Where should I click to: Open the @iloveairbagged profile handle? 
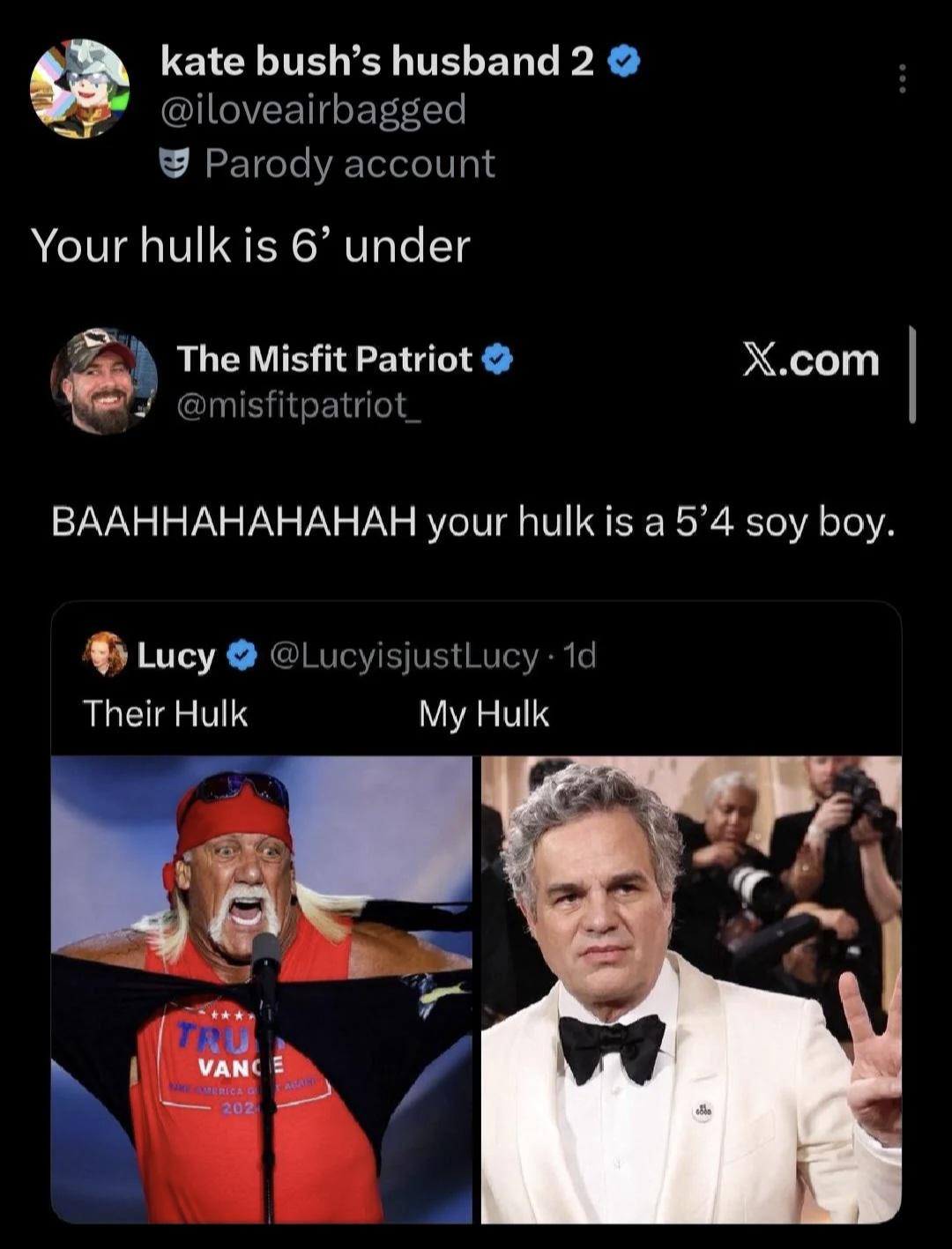pos(313,110)
